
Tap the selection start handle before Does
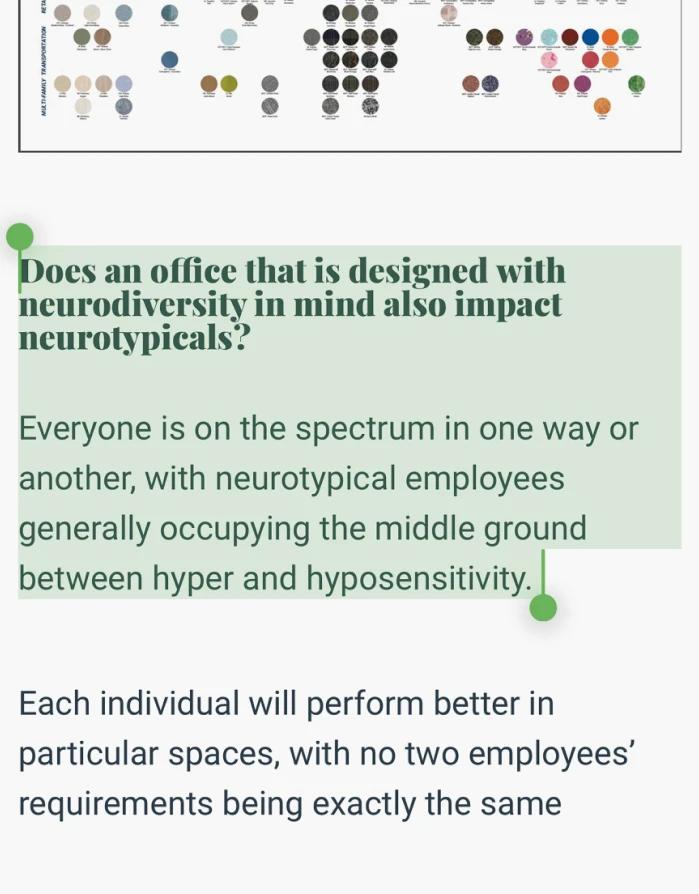click(x=20, y=238)
